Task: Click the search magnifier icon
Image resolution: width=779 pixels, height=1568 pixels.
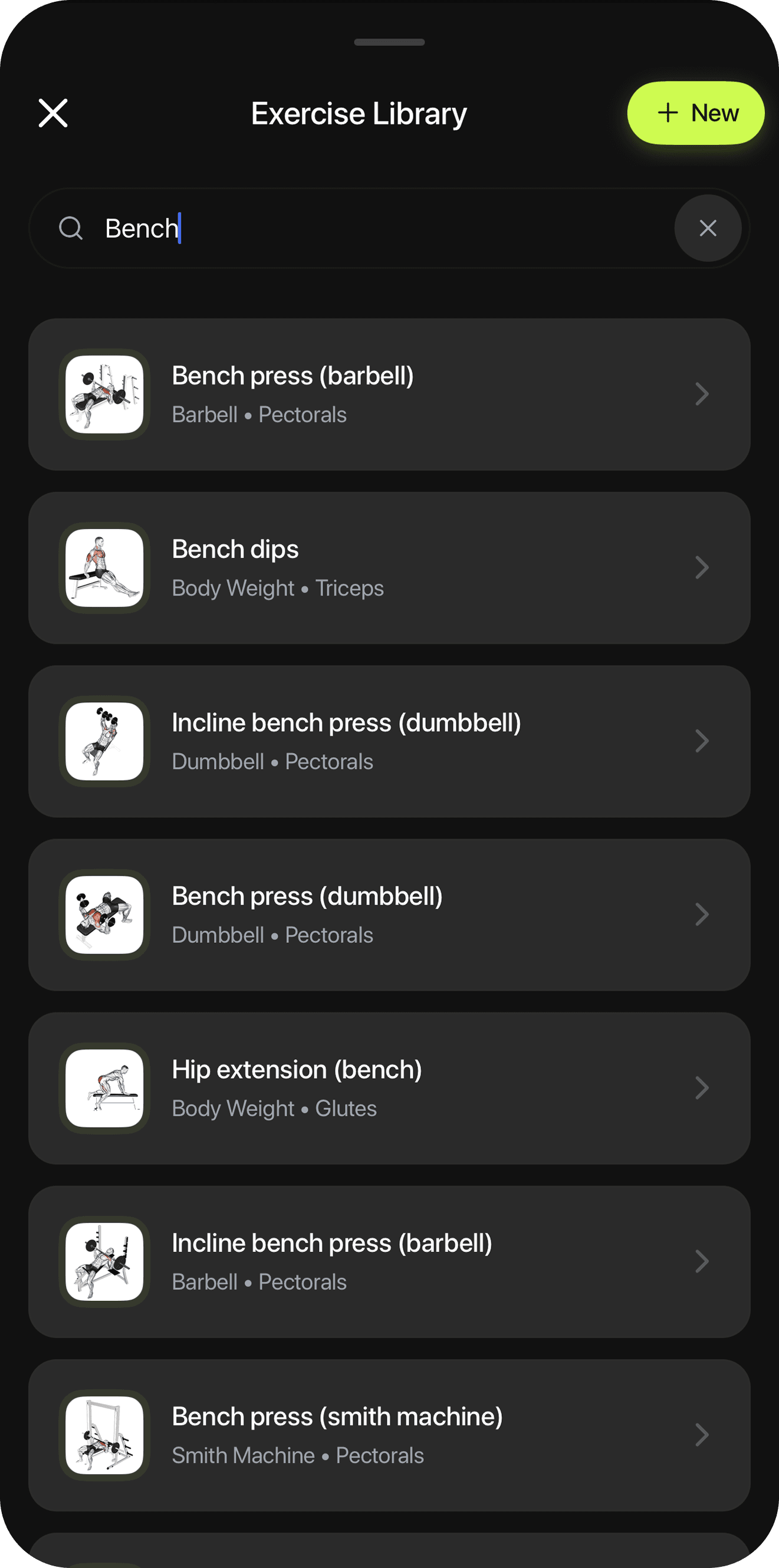Action: coord(71,228)
